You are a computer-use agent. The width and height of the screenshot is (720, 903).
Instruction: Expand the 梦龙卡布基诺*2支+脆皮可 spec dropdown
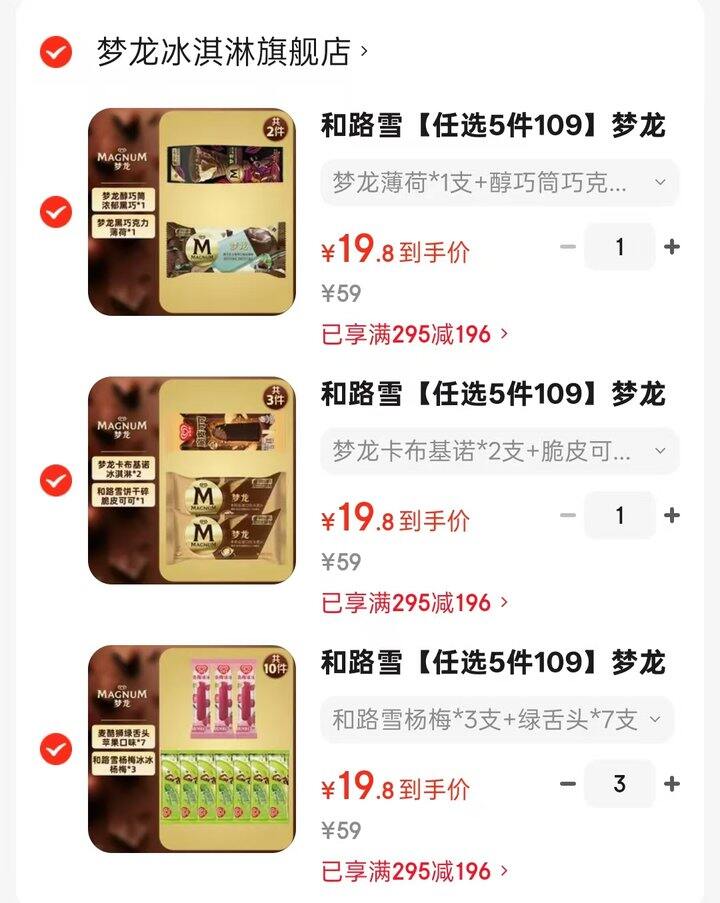coord(499,452)
